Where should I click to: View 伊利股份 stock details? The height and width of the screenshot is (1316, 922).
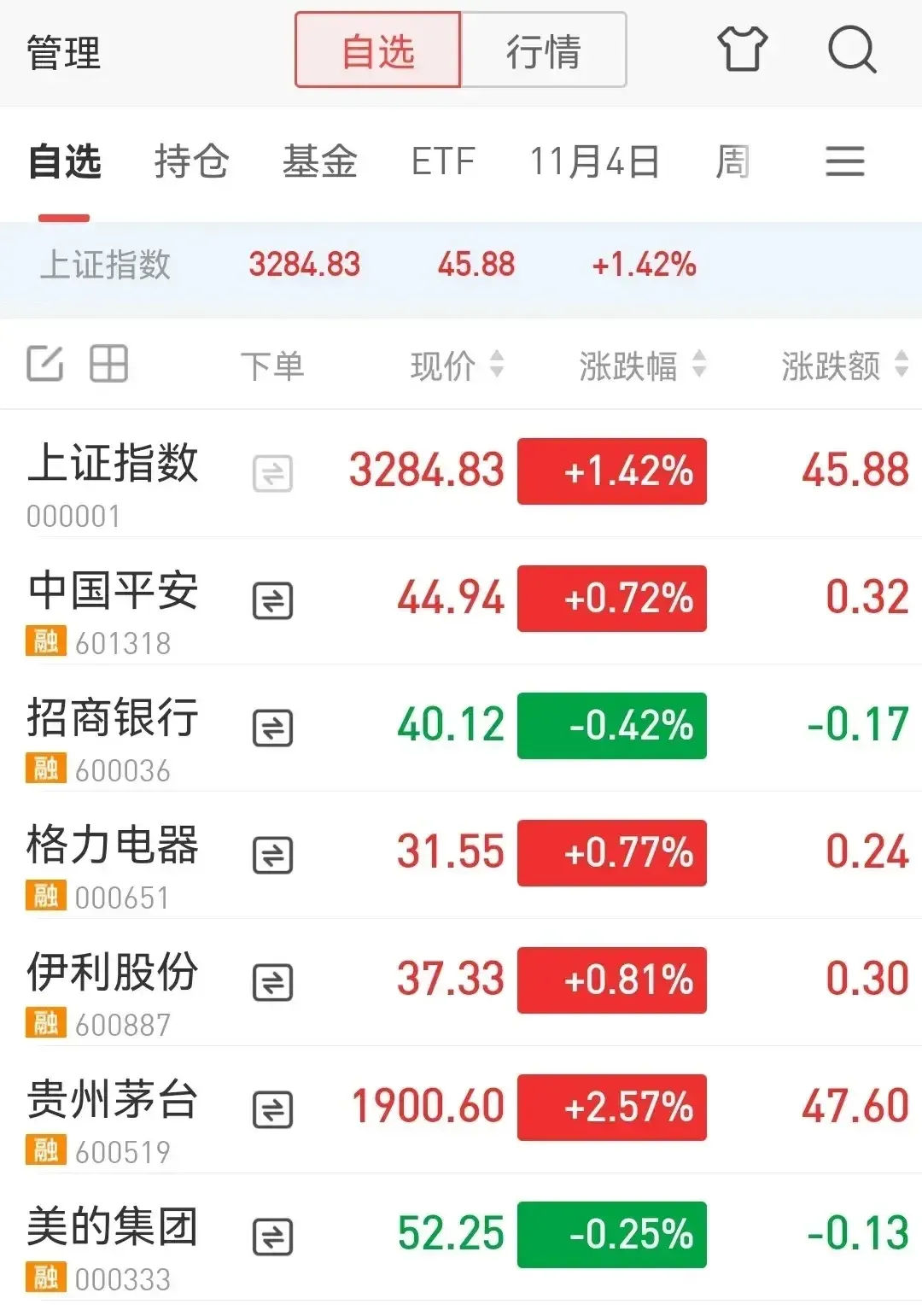pyautogui.click(x=113, y=973)
